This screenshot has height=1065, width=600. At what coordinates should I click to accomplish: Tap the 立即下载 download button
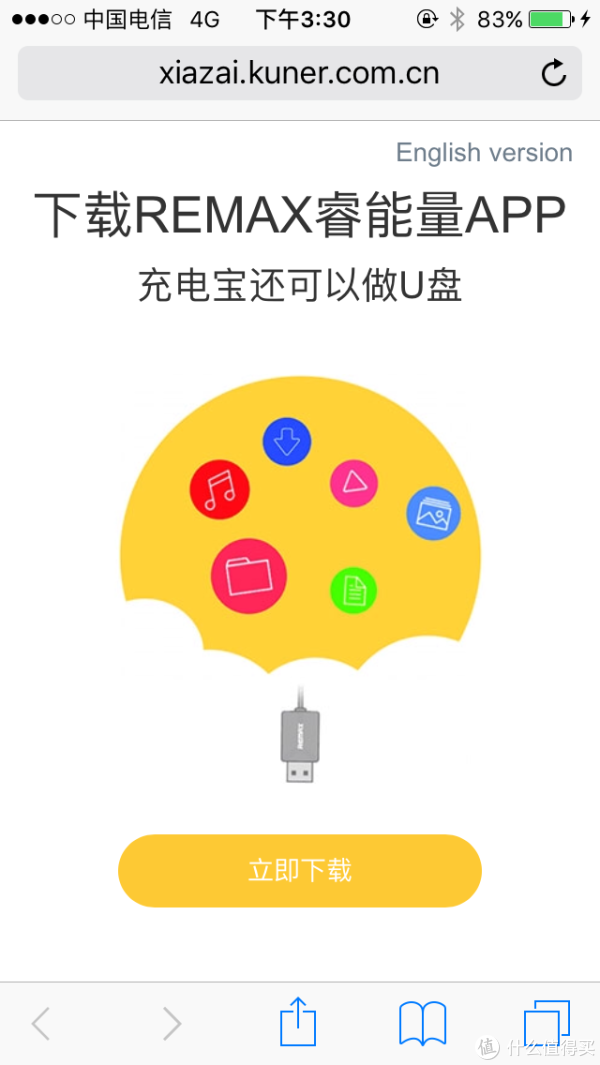pyautogui.click(x=300, y=870)
